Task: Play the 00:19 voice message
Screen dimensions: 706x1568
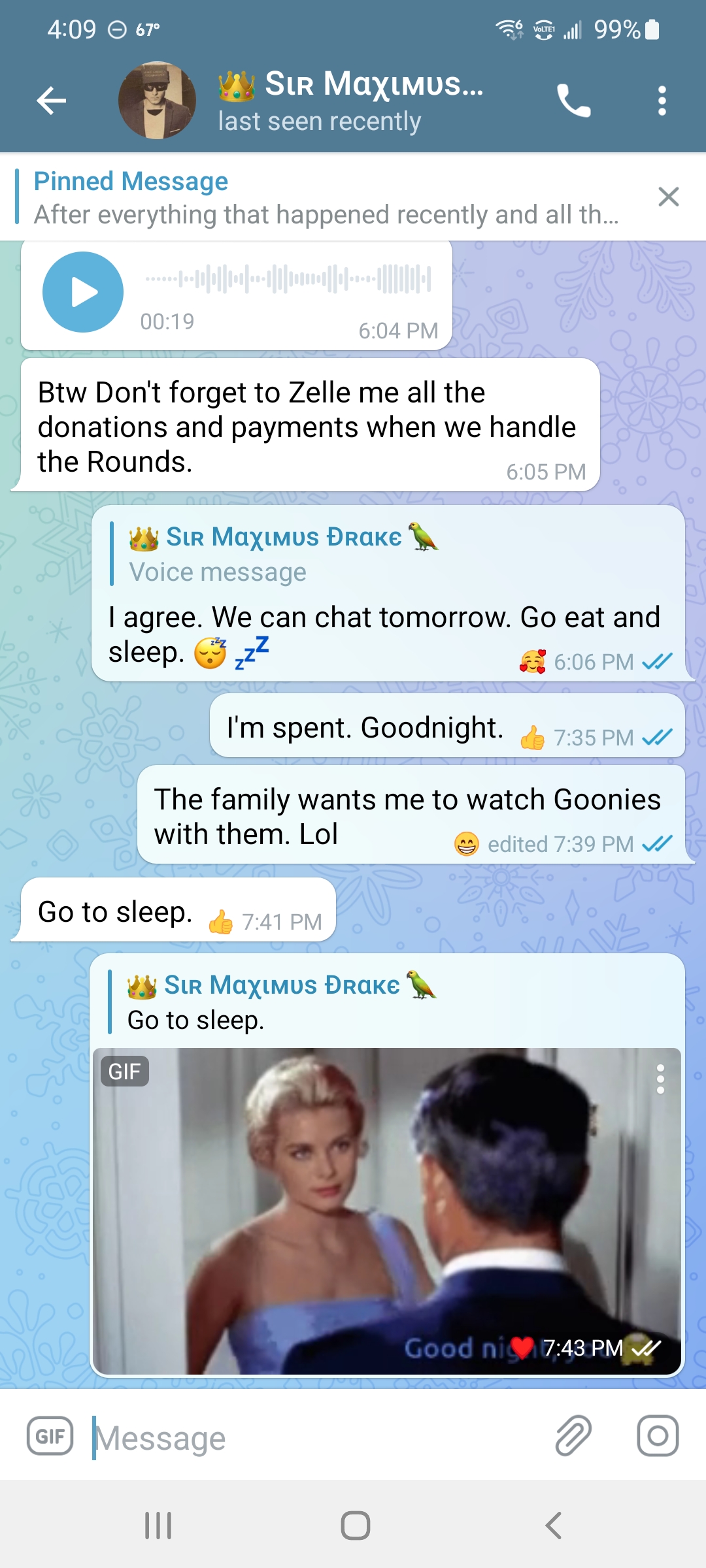Action: coord(83,292)
